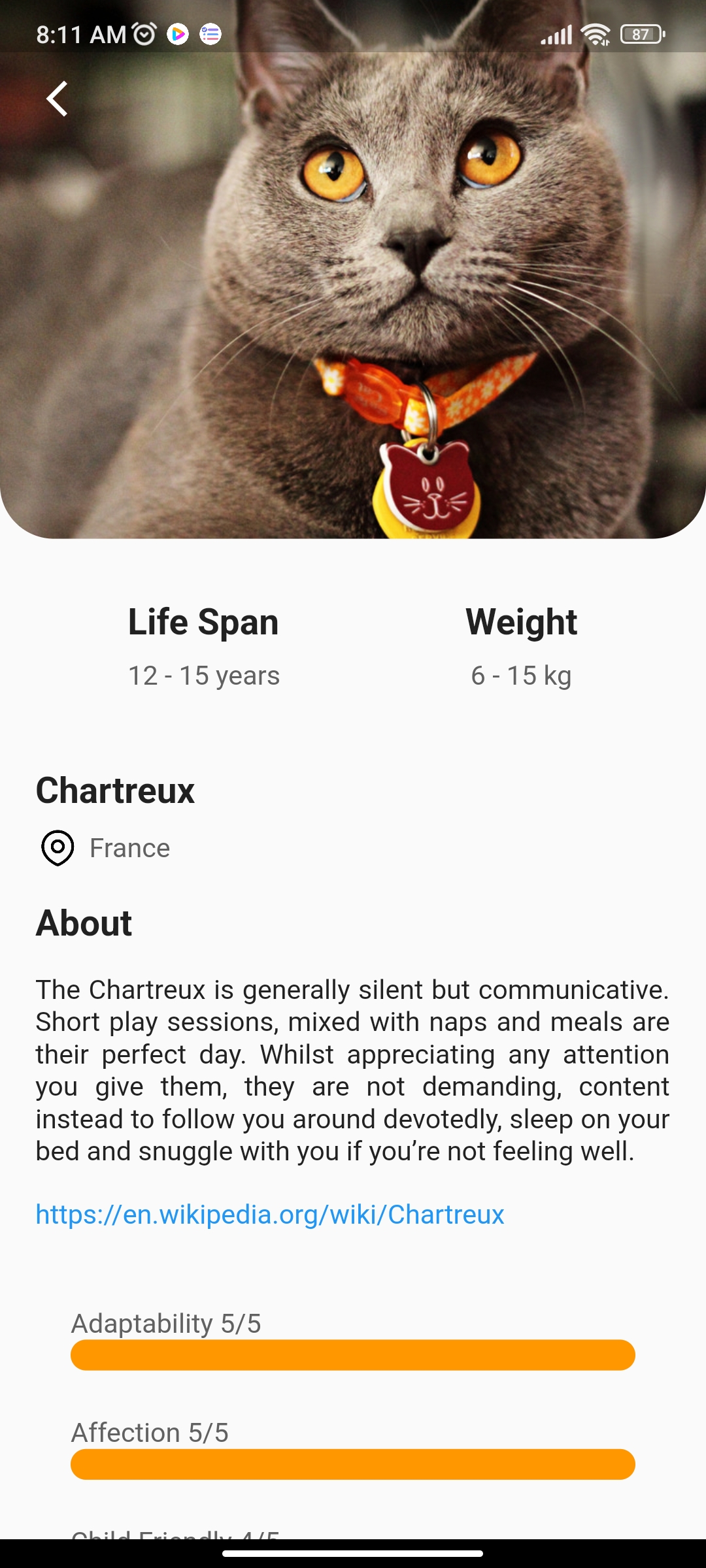Screen dimensions: 706x1568
Task: Go back using the top-left arrow
Action: coord(58,99)
